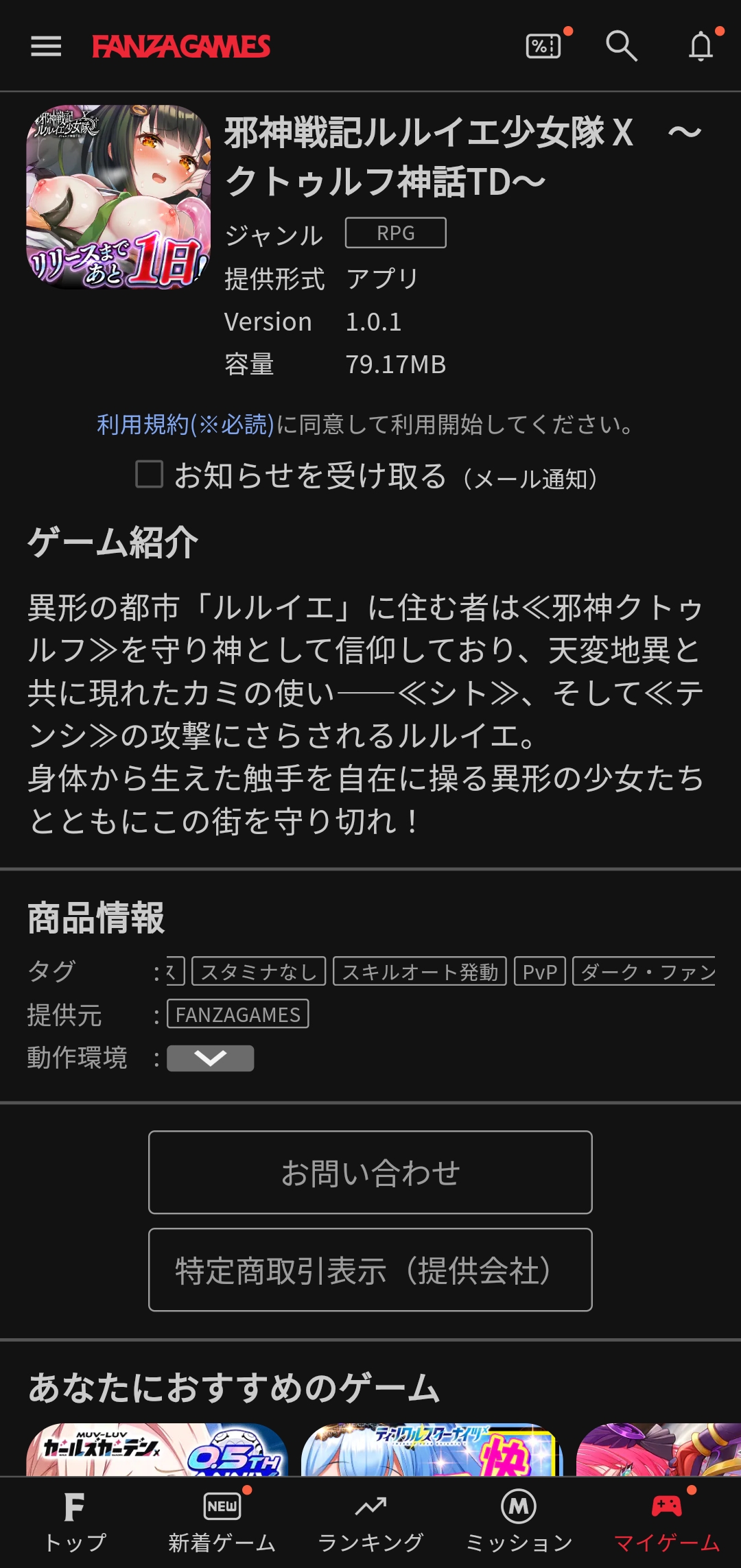Image resolution: width=741 pixels, height=1568 pixels.
Task: Open the search magnifier
Action: coord(622,46)
